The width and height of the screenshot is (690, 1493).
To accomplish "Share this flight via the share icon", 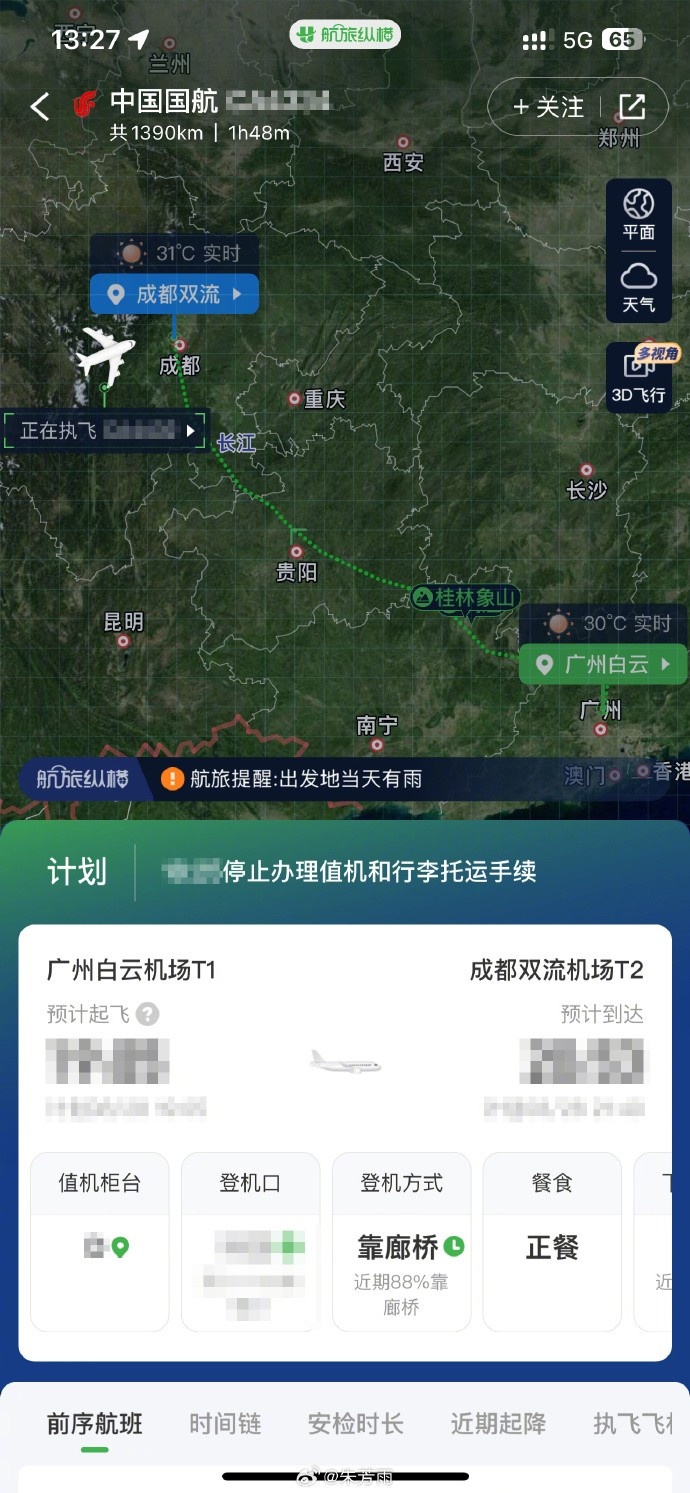I will 632,107.
